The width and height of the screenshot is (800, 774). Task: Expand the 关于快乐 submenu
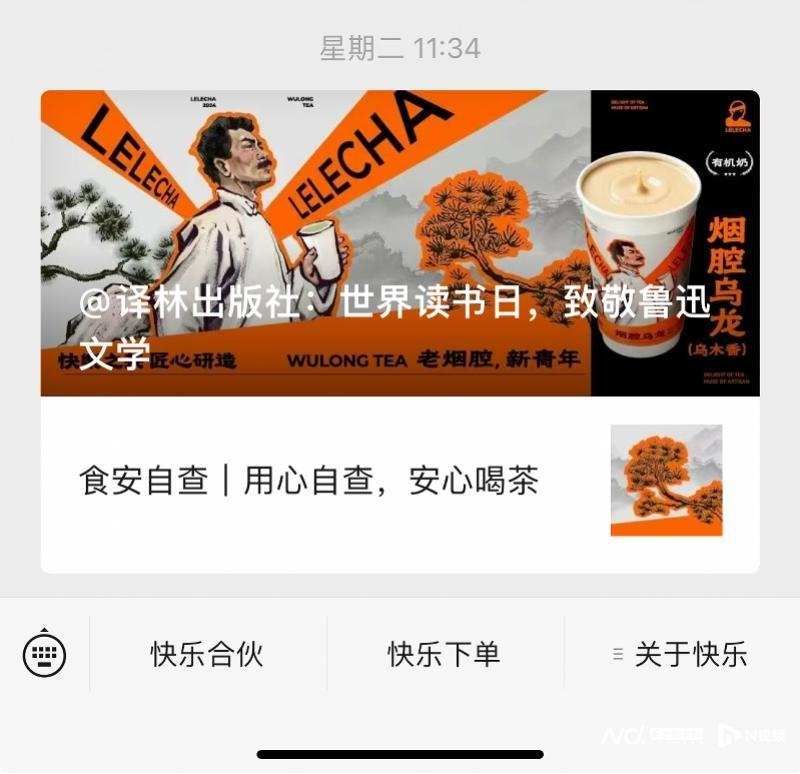pyautogui.click(x=681, y=655)
